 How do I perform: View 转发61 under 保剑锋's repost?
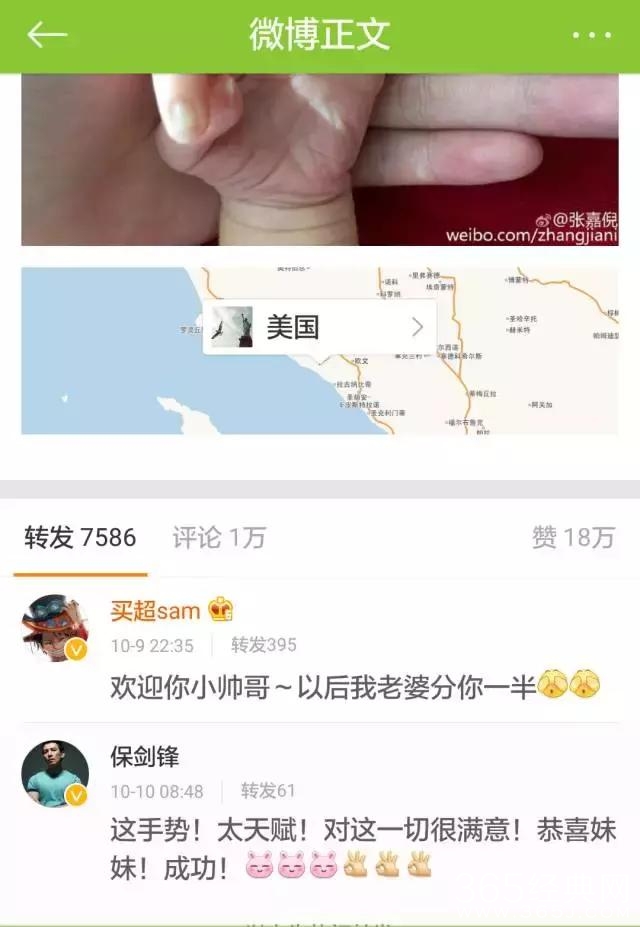pyautogui.click(x=268, y=791)
